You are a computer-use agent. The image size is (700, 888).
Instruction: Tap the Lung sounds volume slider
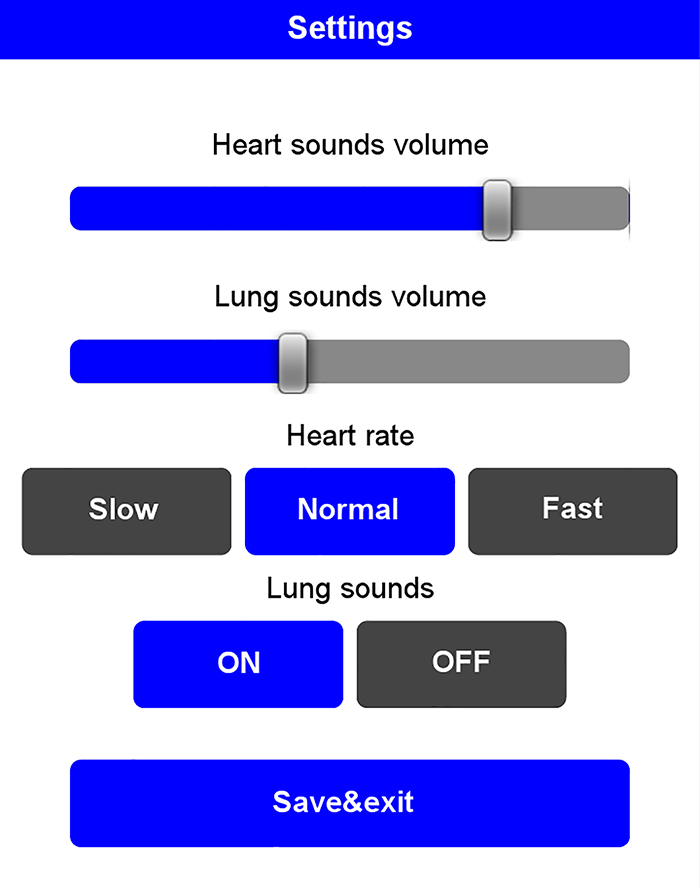click(x=292, y=362)
